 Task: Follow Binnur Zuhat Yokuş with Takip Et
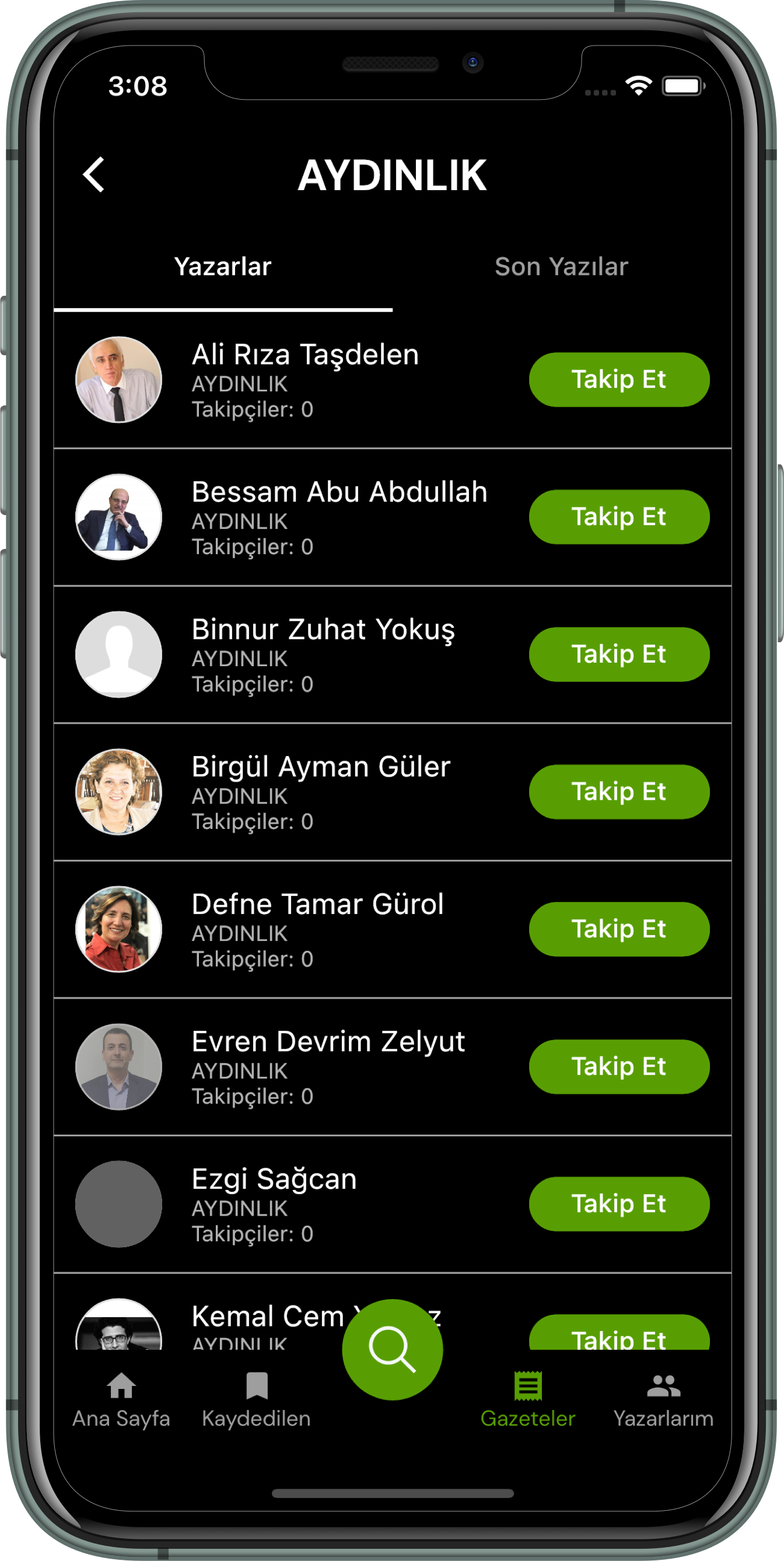point(618,654)
